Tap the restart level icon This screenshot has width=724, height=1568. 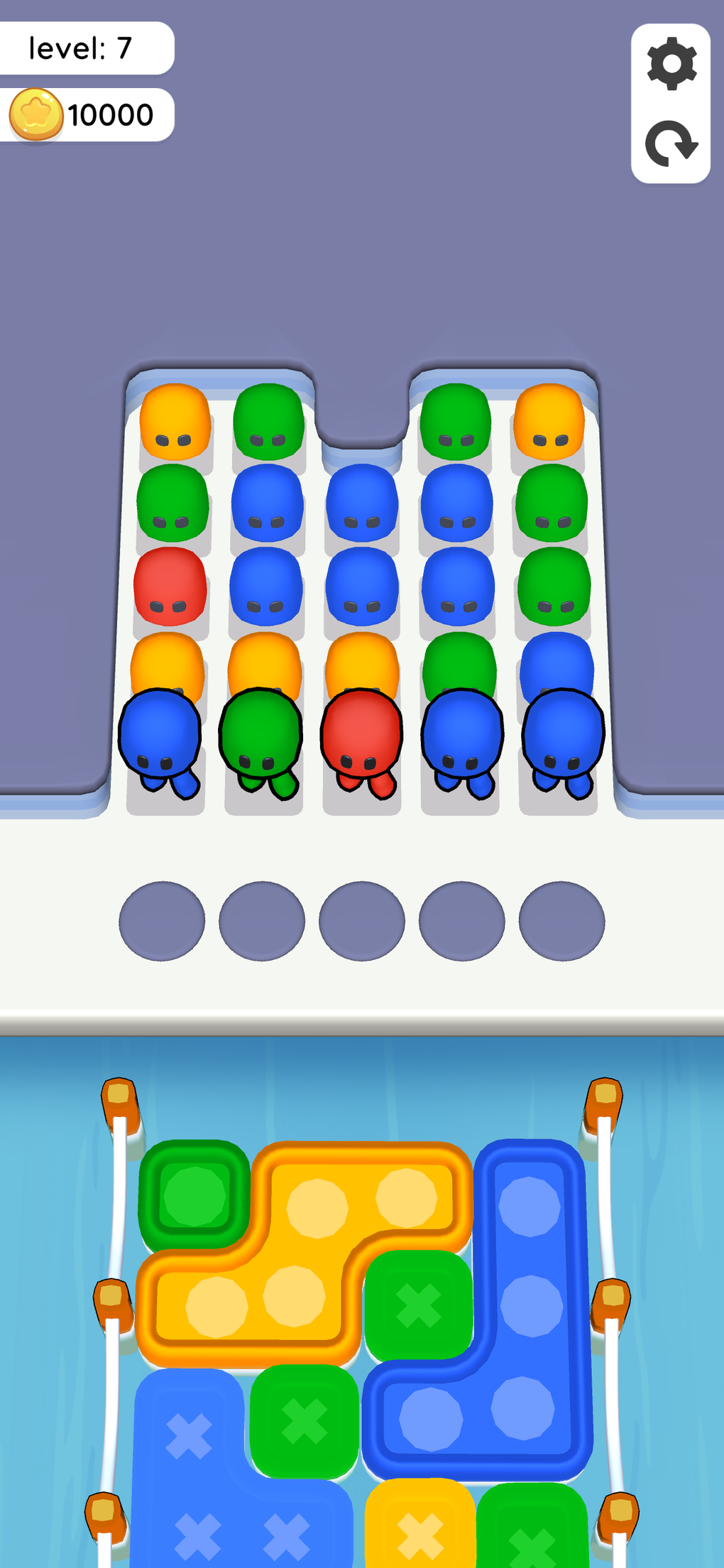(x=671, y=146)
